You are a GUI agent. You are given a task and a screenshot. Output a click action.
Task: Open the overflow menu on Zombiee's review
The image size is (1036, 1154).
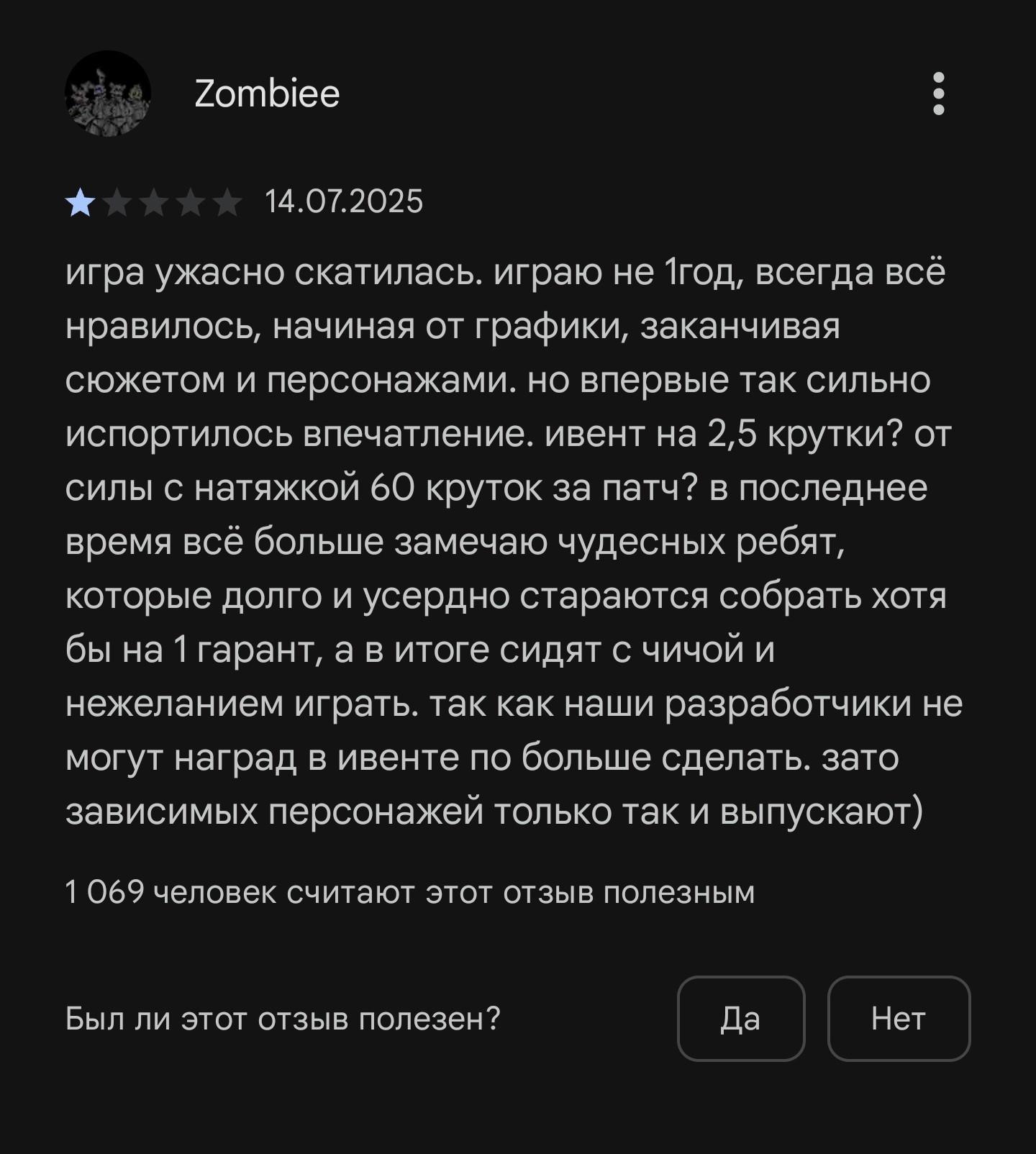(938, 94)
